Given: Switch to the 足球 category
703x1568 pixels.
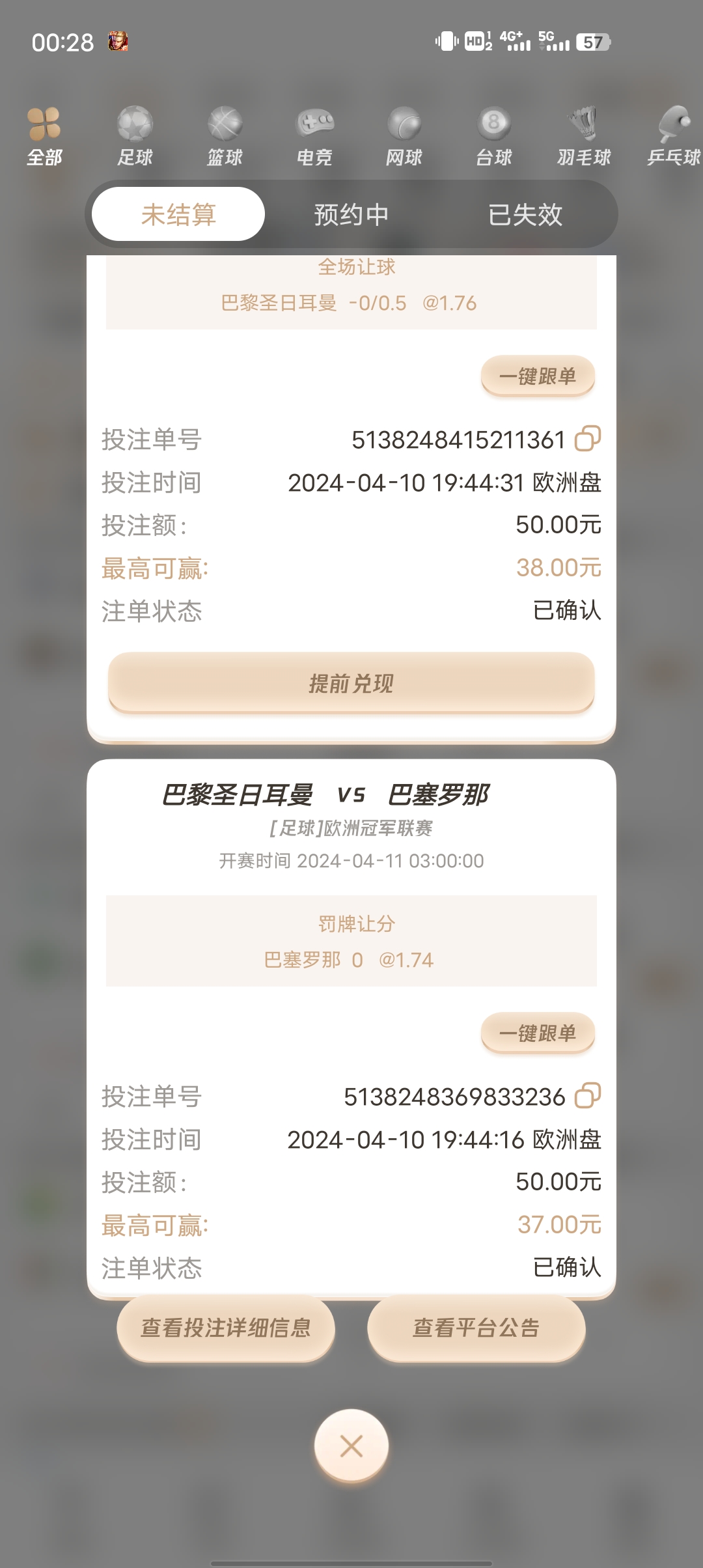Looking at the screenshot, I should pos(135,136).
